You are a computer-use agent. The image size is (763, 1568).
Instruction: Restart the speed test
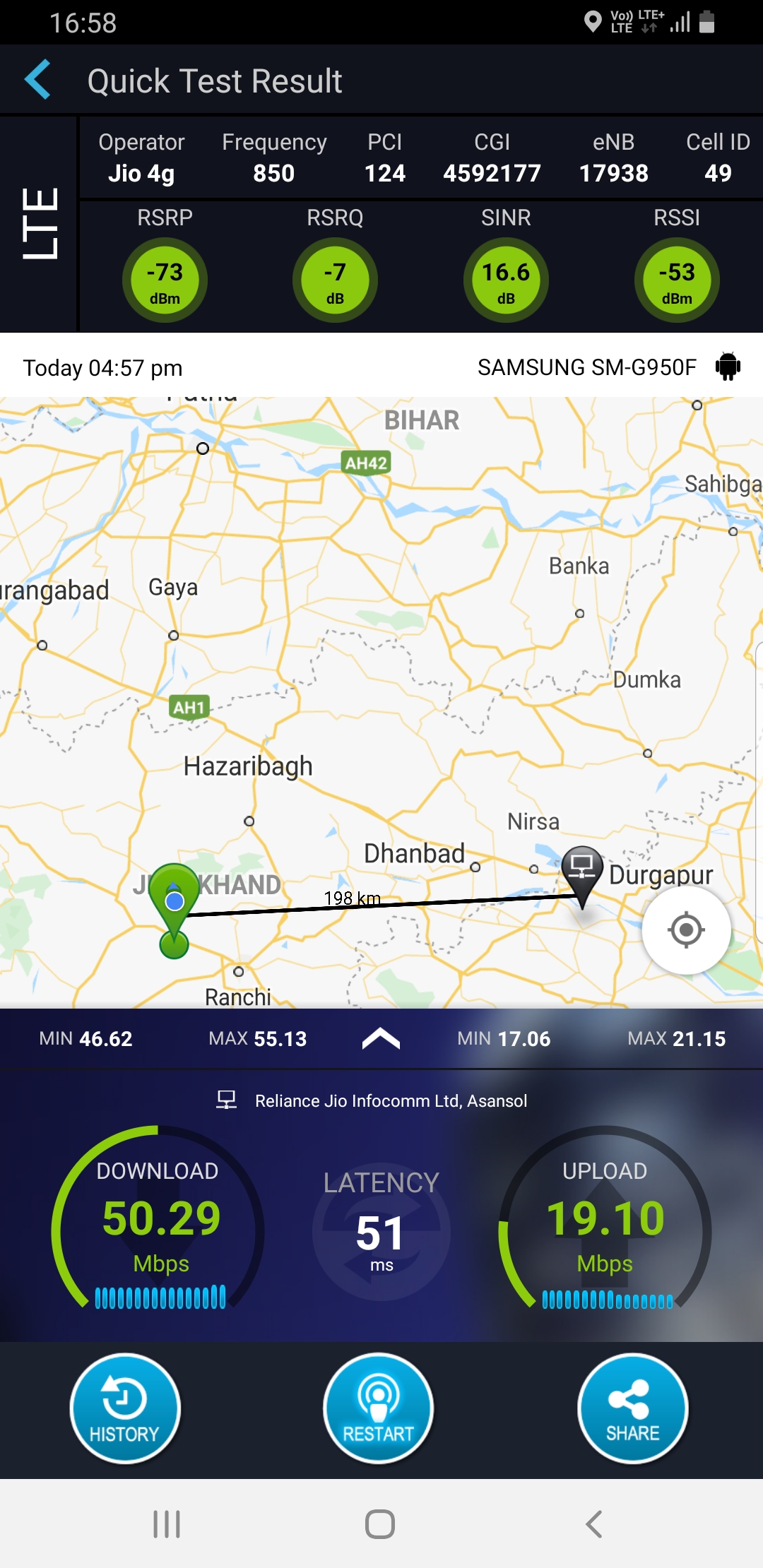point(379,1408)
